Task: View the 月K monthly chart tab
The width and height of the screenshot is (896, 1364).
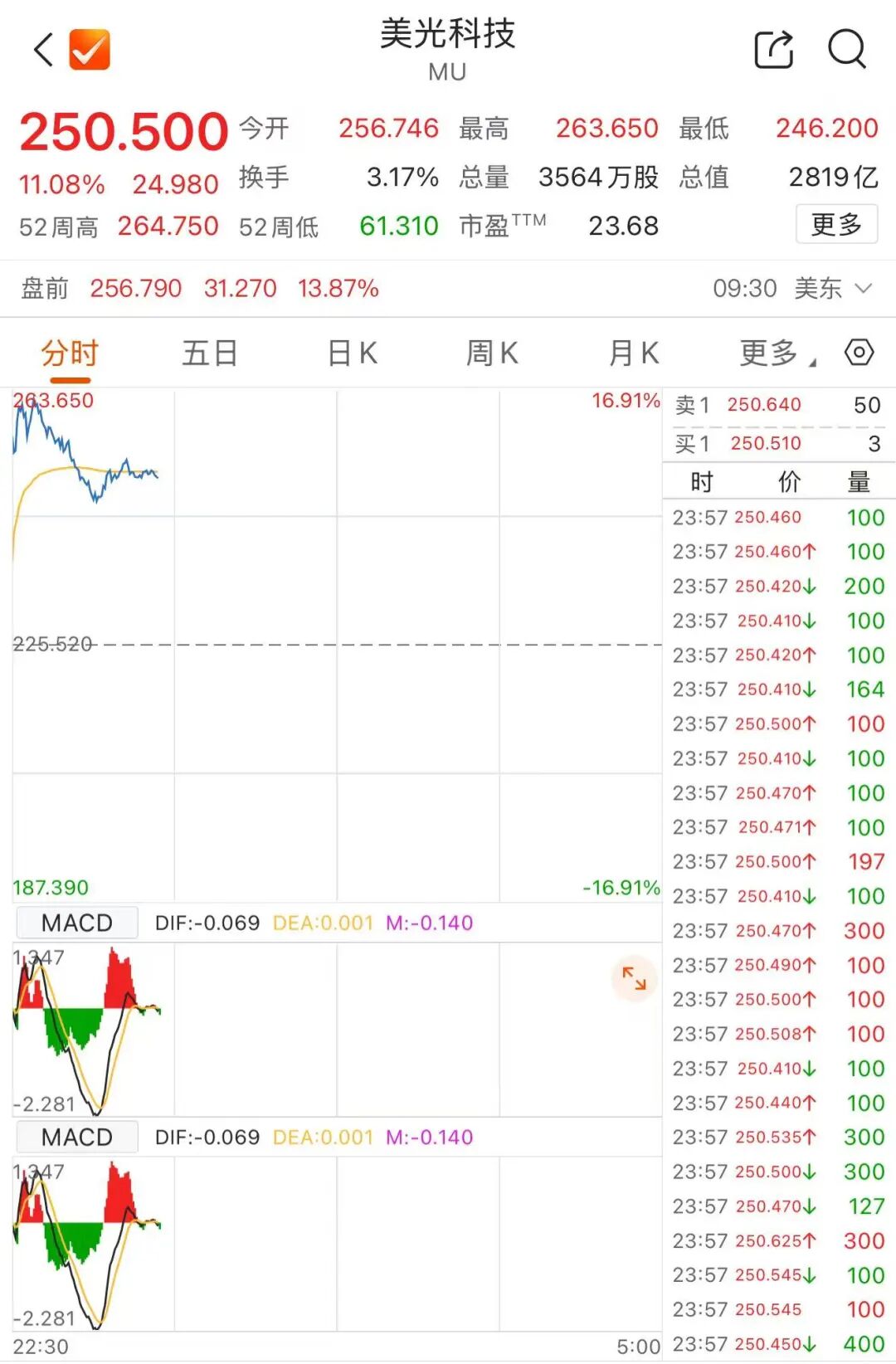Action: tap(633, 353)
